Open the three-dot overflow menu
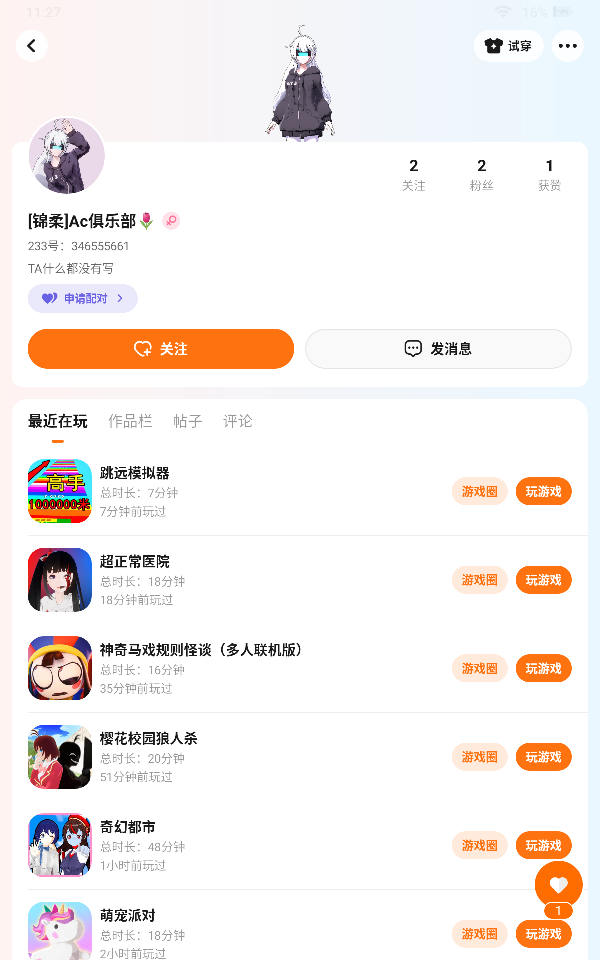 pyautogui.click(x=567, y=46)
